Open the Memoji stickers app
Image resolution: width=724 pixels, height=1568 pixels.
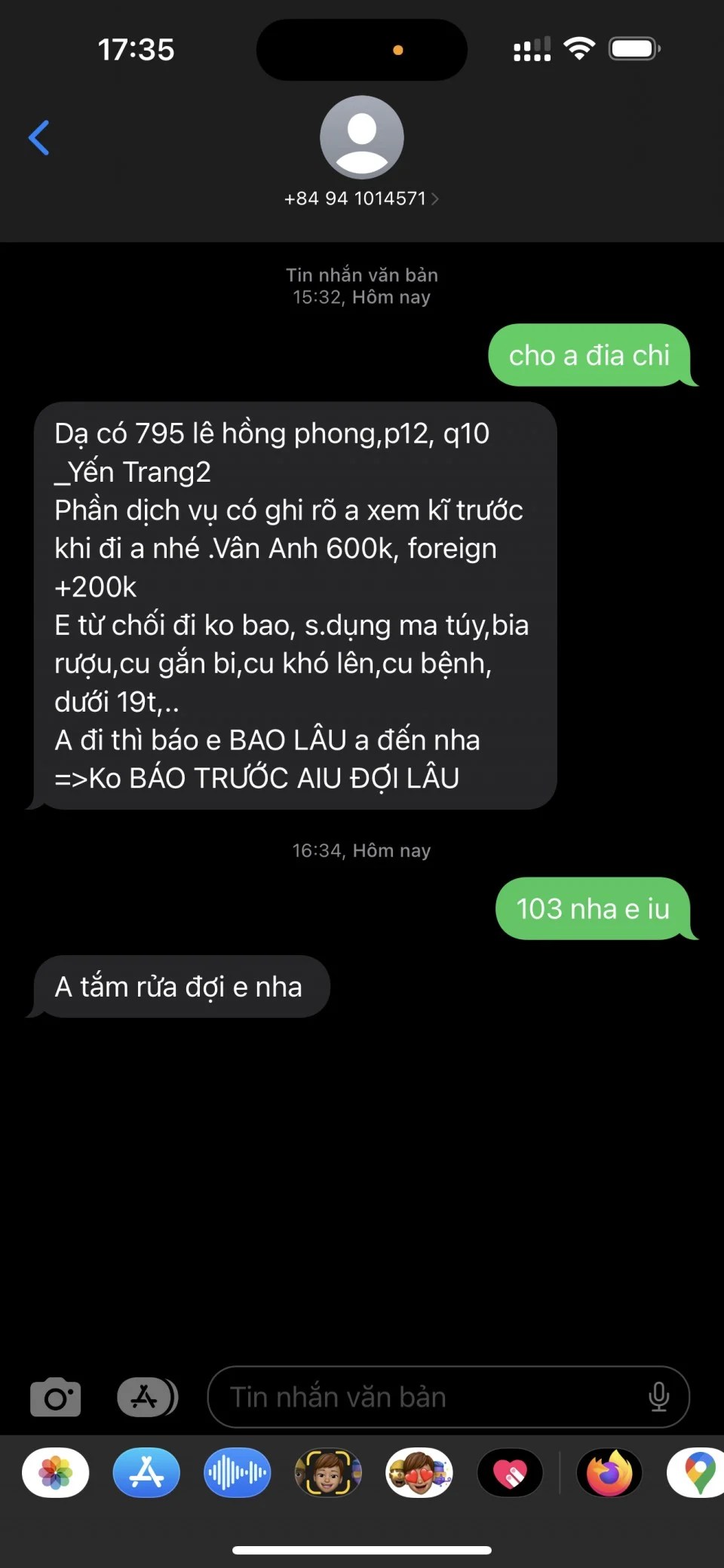[x=419, y=1472]
